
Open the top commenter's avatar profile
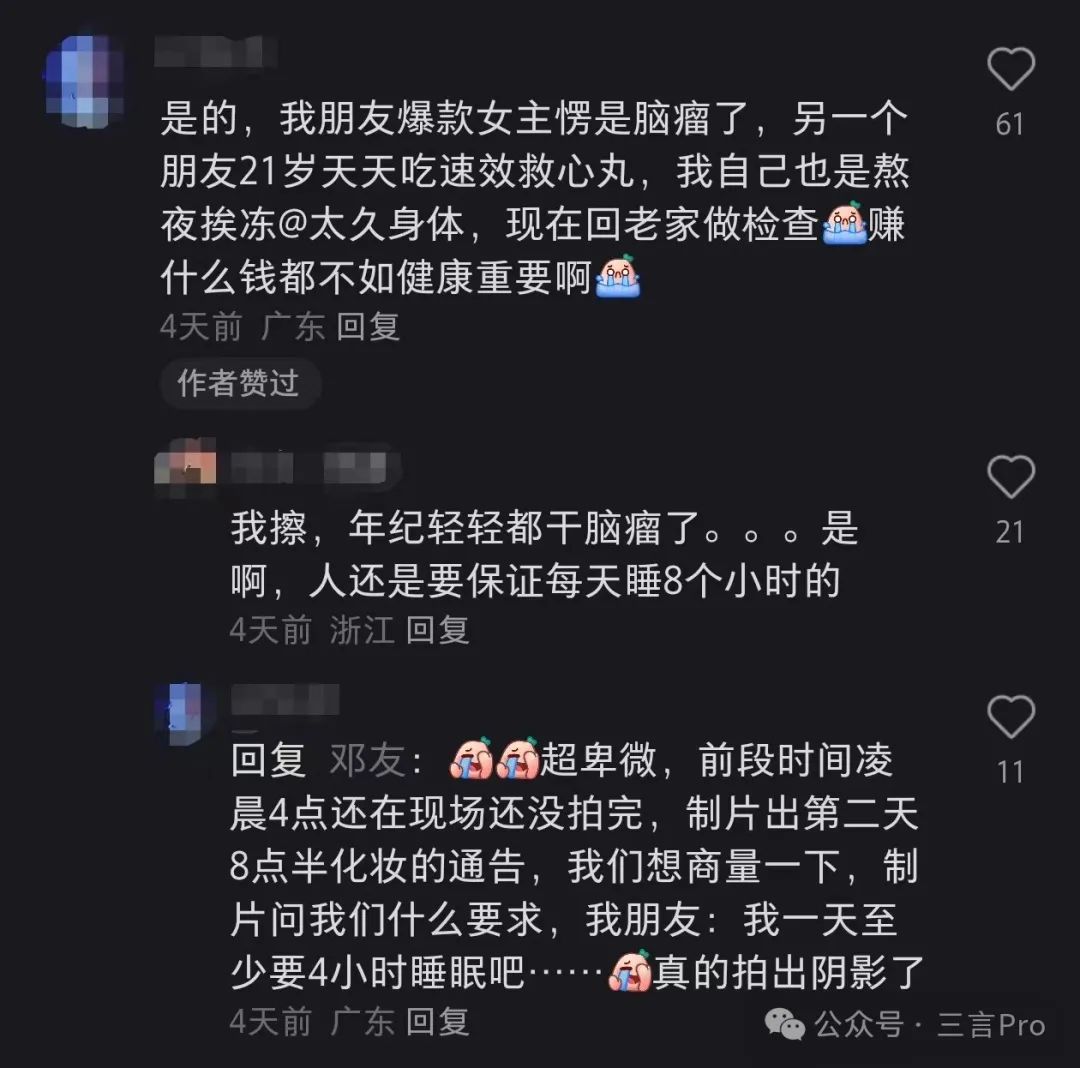coord(86,80)
